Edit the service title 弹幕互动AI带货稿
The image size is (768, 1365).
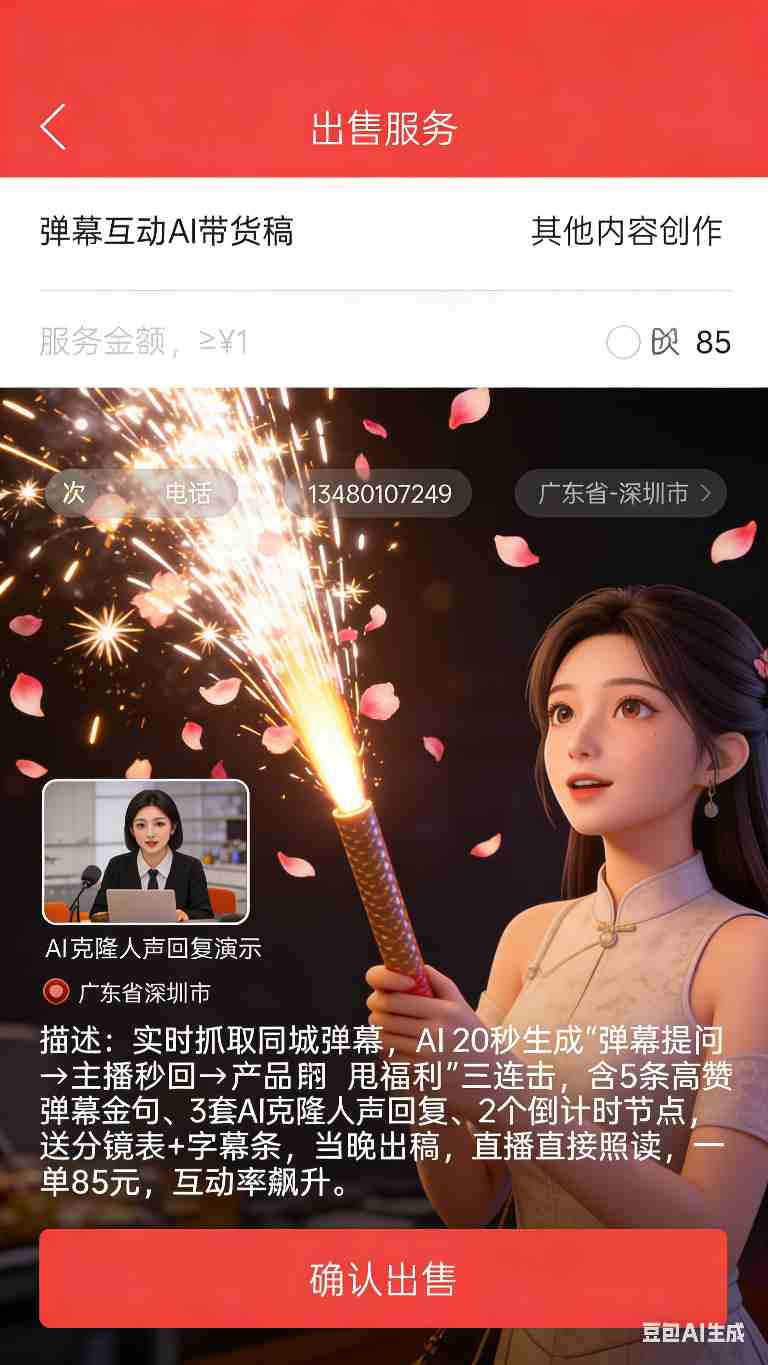(x=166, y=231)
